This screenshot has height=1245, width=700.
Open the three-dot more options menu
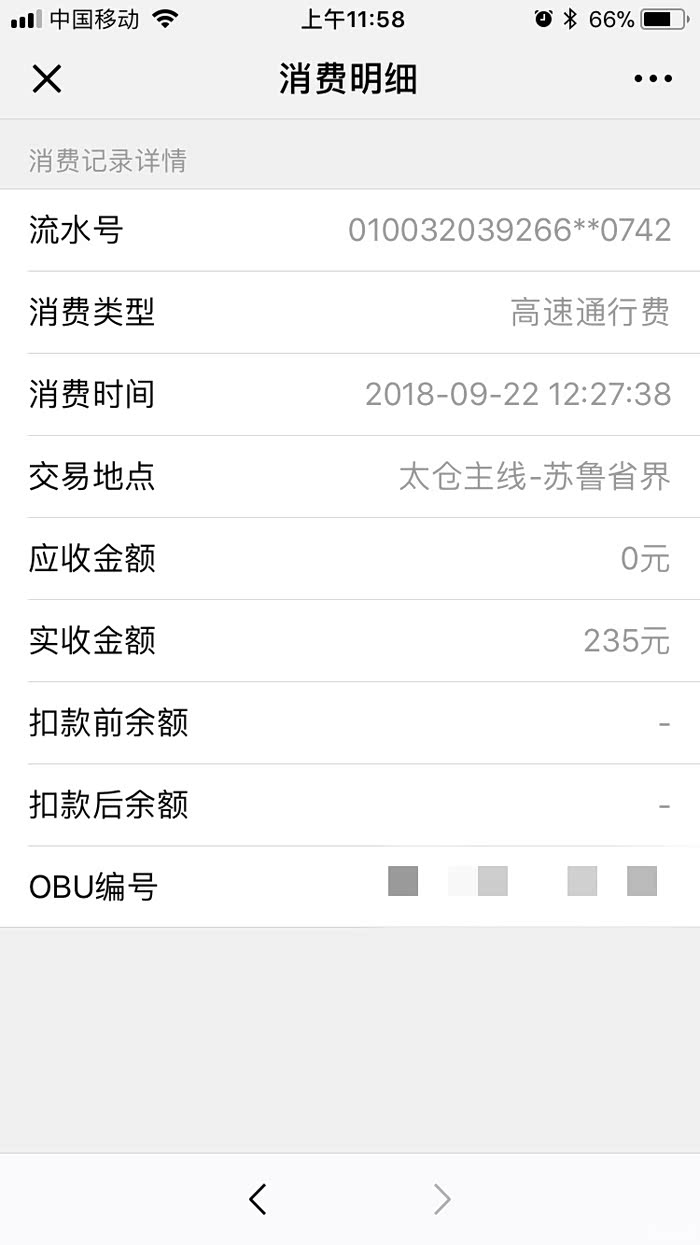pyautogui.click(x=652, y=79)
